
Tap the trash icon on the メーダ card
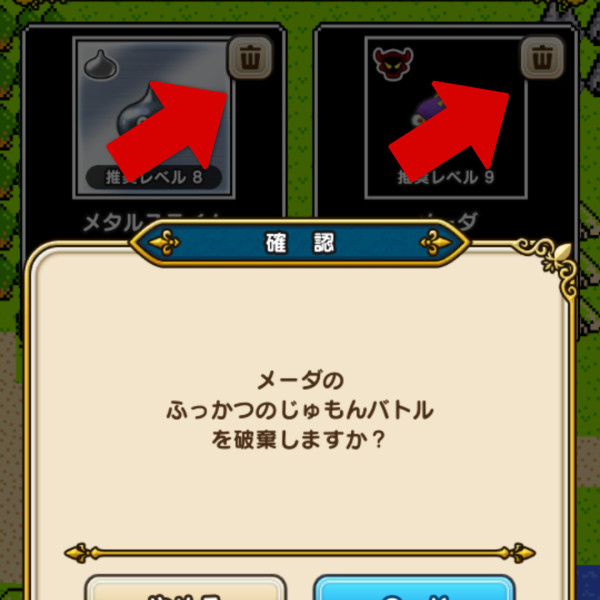point(541,57)
